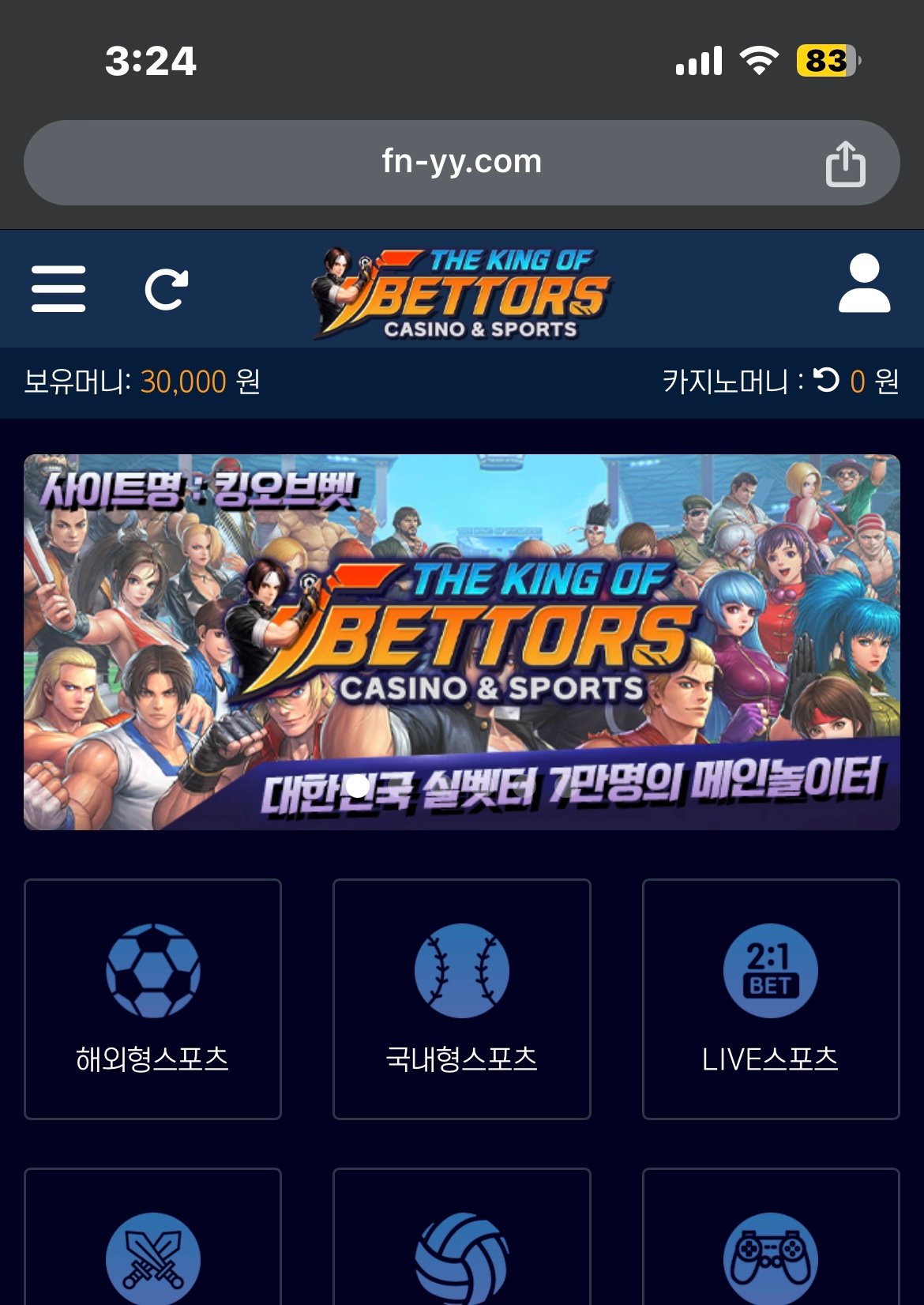The image size is (924, 1305).
Task: Open LIVE스포츠 category
Action: coord(770,998)
